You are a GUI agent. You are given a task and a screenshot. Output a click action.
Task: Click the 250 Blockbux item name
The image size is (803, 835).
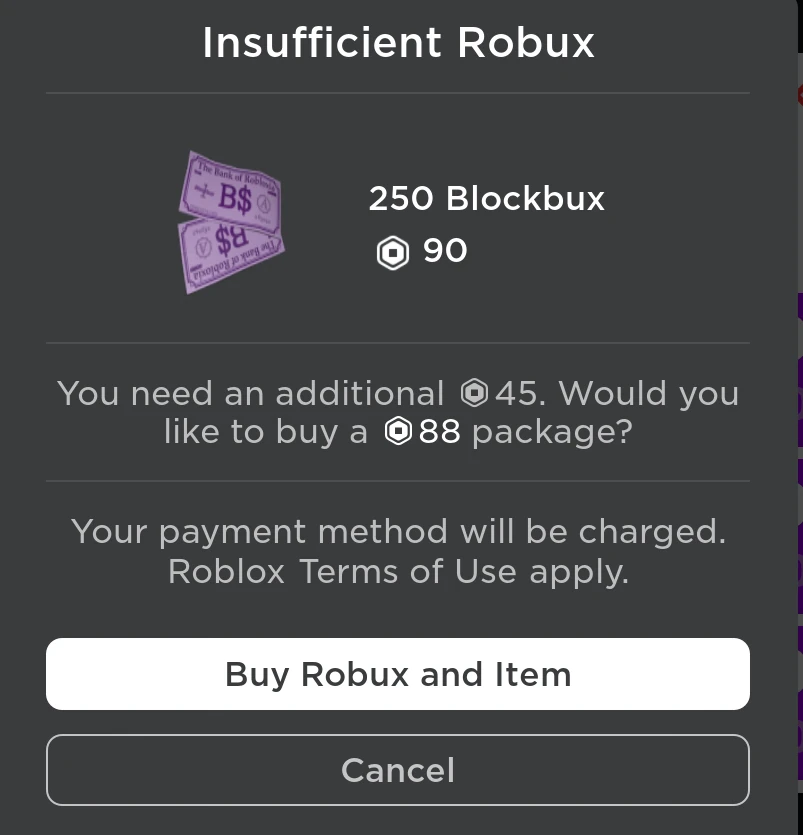[486, 198]
